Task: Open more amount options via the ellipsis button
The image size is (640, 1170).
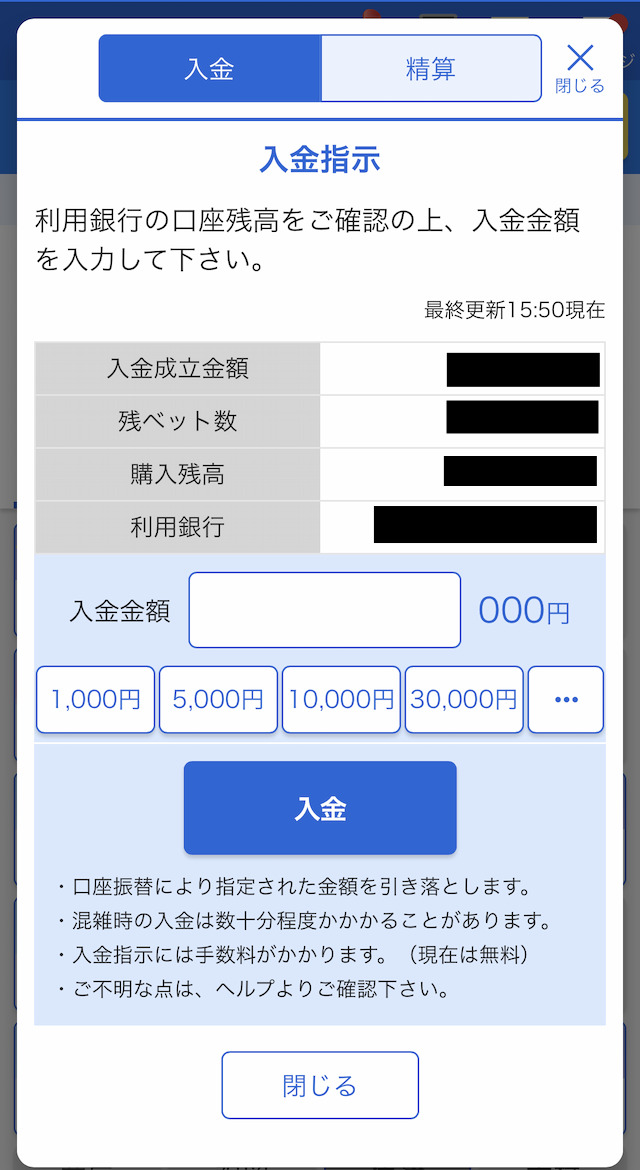Action: (x=566, y=700)
